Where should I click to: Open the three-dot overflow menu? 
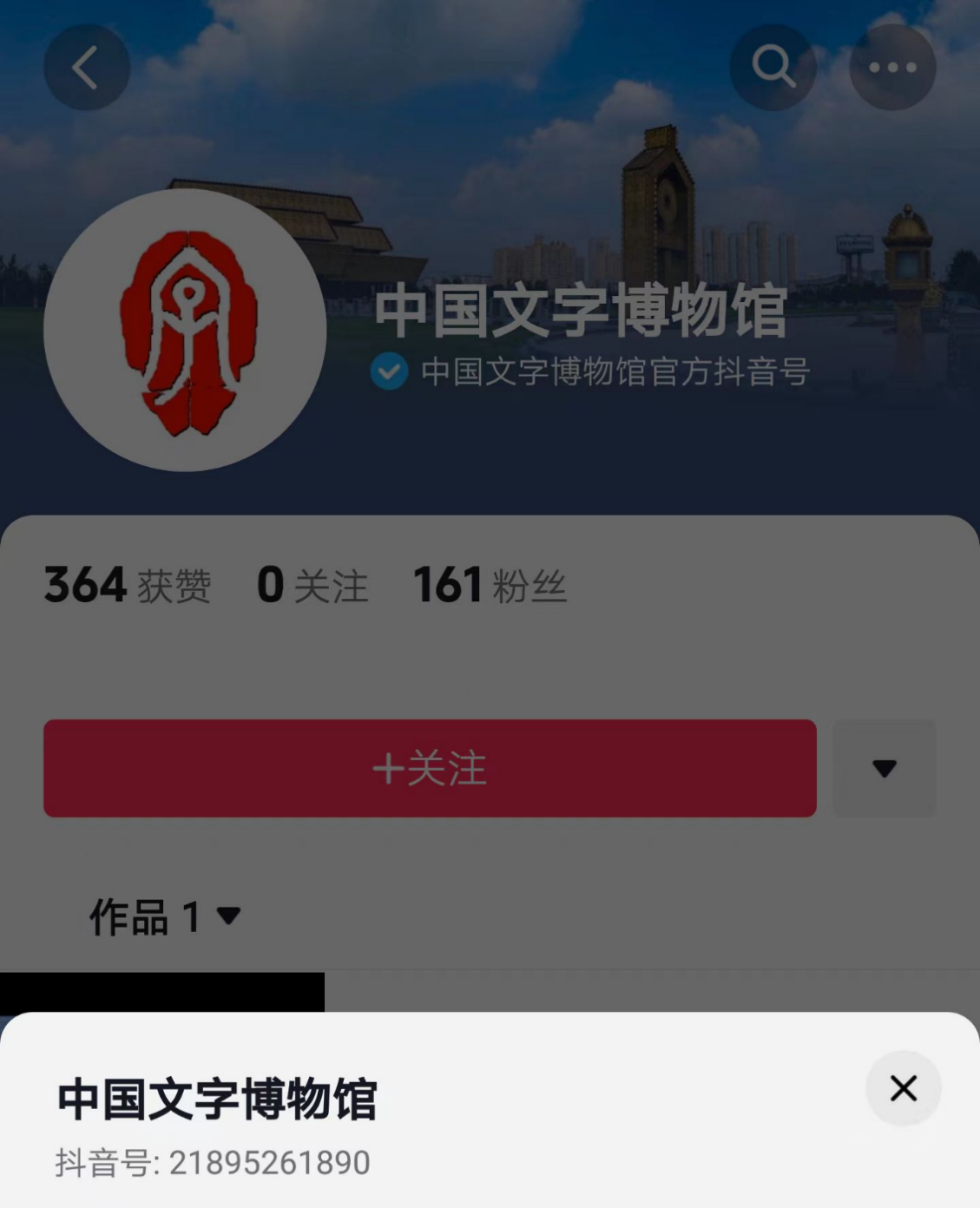tap(892, 67)
